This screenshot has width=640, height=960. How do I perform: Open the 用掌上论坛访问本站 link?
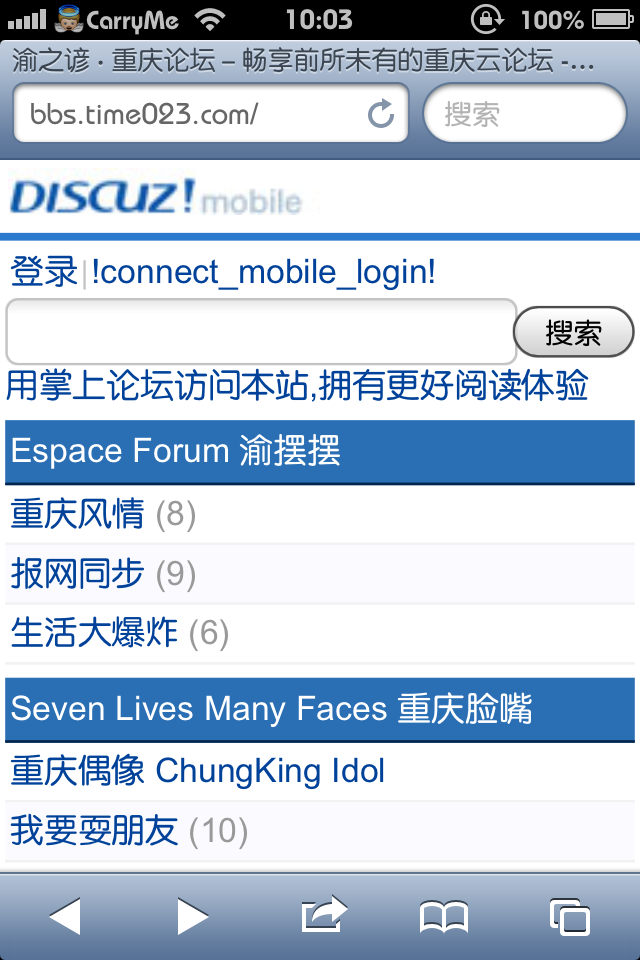(297, 385)
